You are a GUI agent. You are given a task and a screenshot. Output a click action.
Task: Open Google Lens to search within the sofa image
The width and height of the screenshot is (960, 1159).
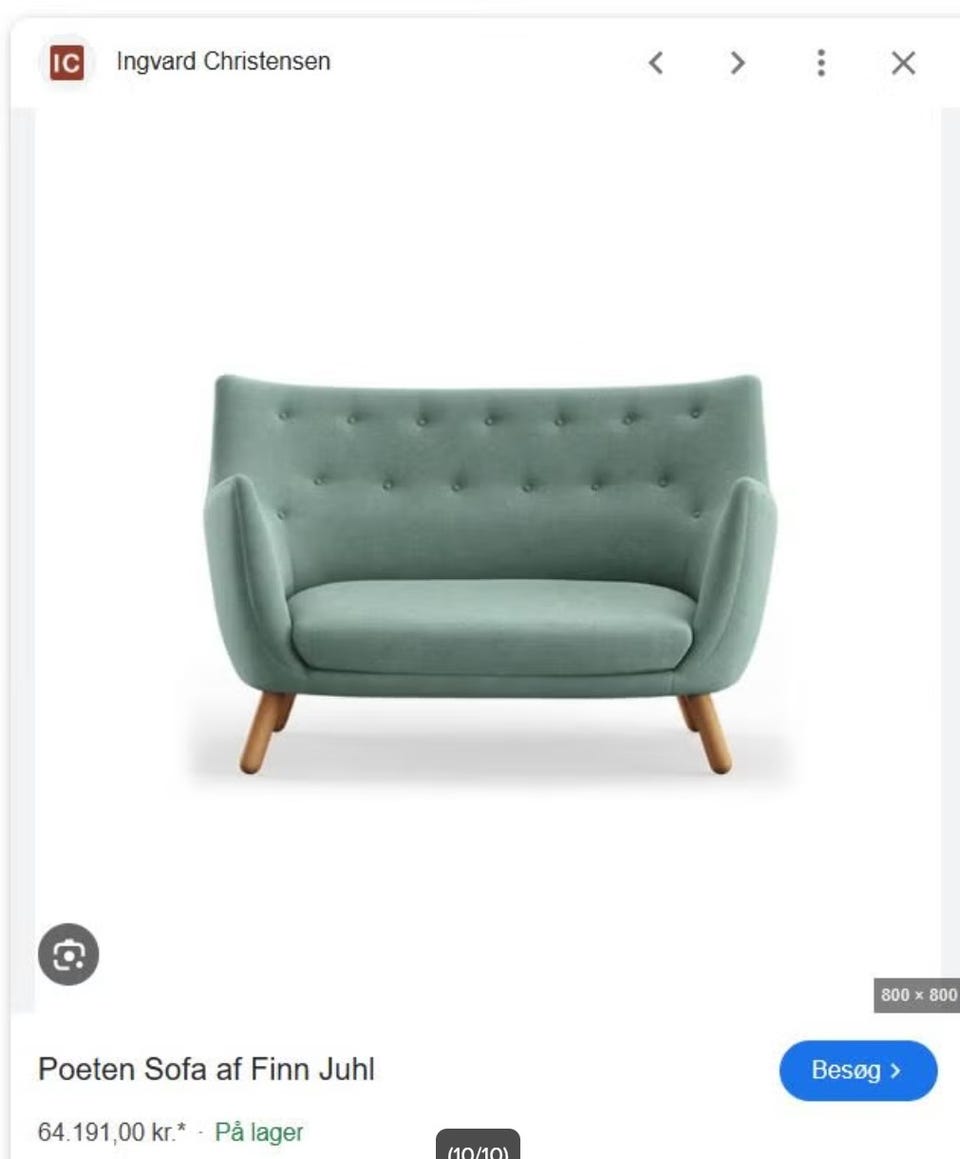(x=67, y=954)
